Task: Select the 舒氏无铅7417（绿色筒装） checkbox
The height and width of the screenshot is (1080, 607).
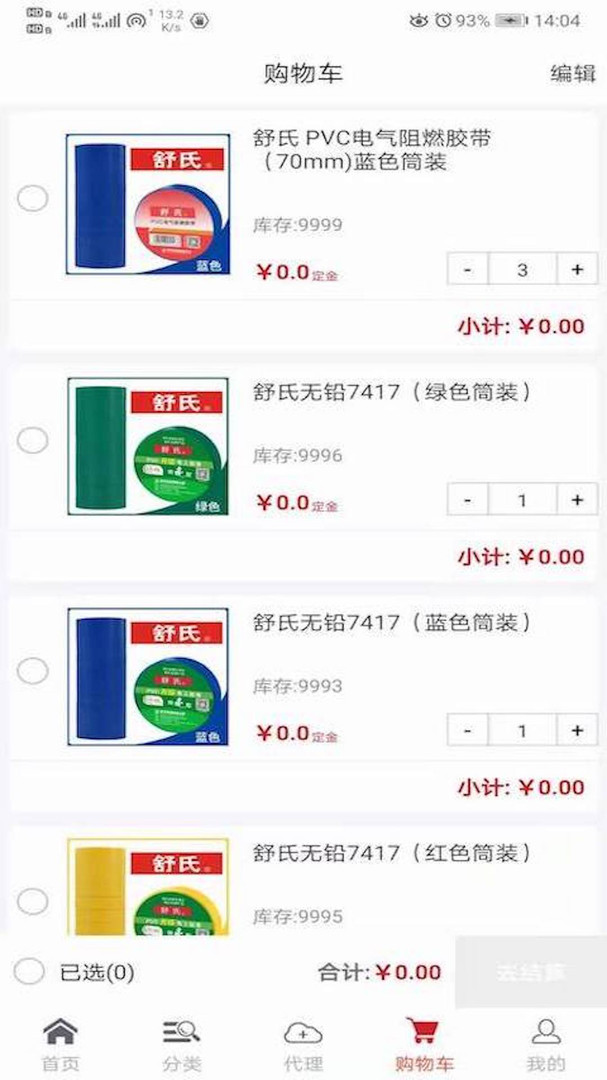Action: (33, 440)
